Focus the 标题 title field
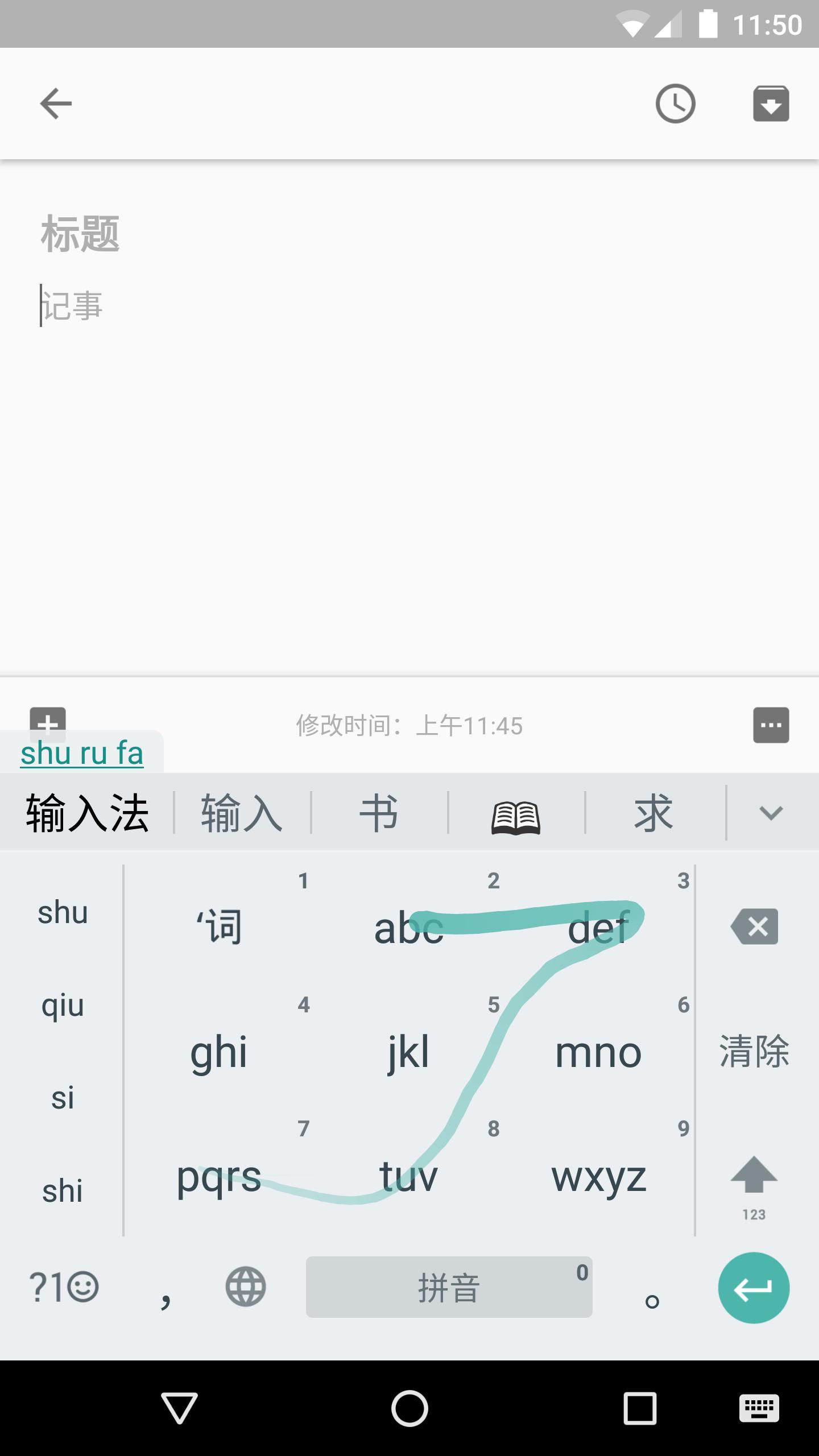 (227, 234)
